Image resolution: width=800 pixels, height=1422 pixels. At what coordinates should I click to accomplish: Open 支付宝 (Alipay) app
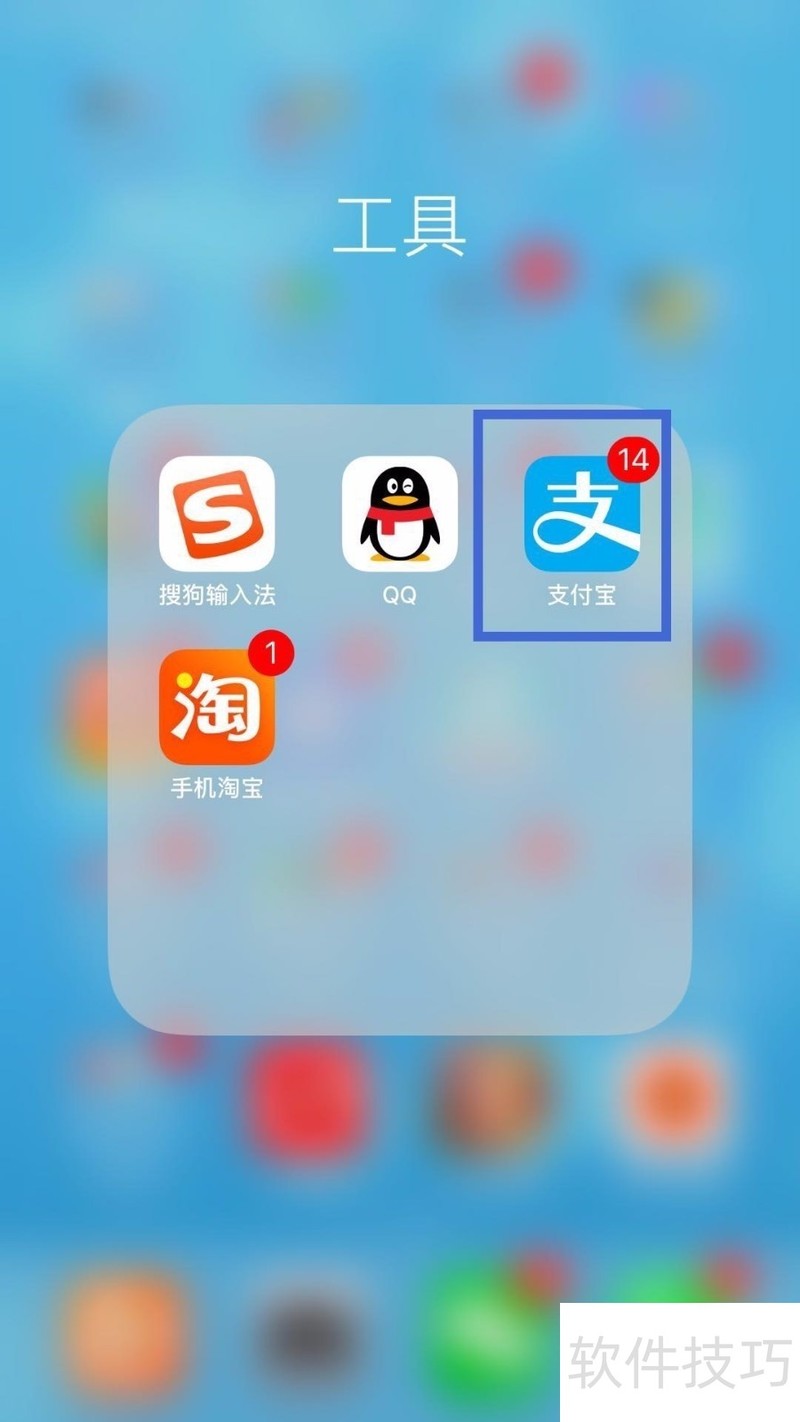tap(582, 514)
